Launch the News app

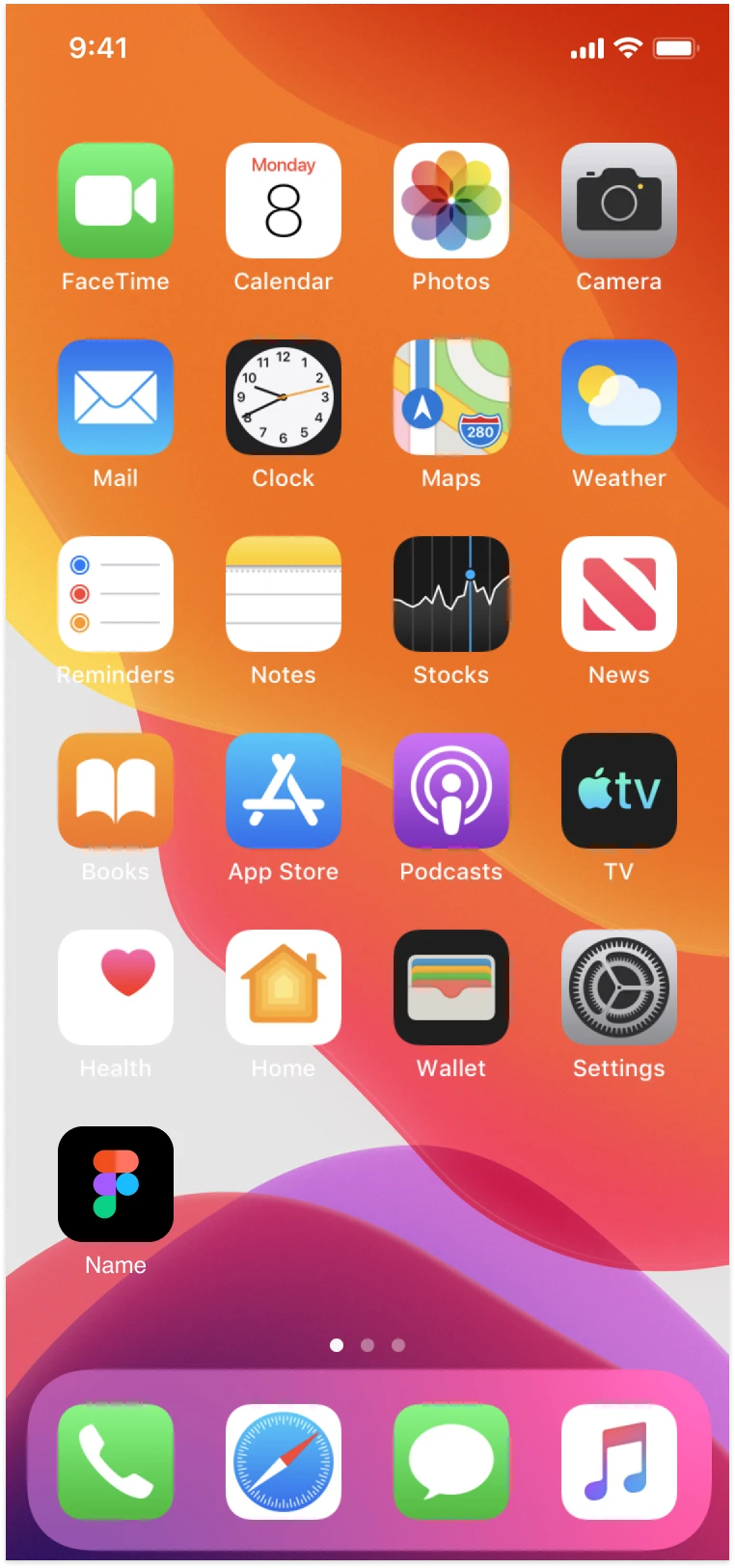(619, 594)
